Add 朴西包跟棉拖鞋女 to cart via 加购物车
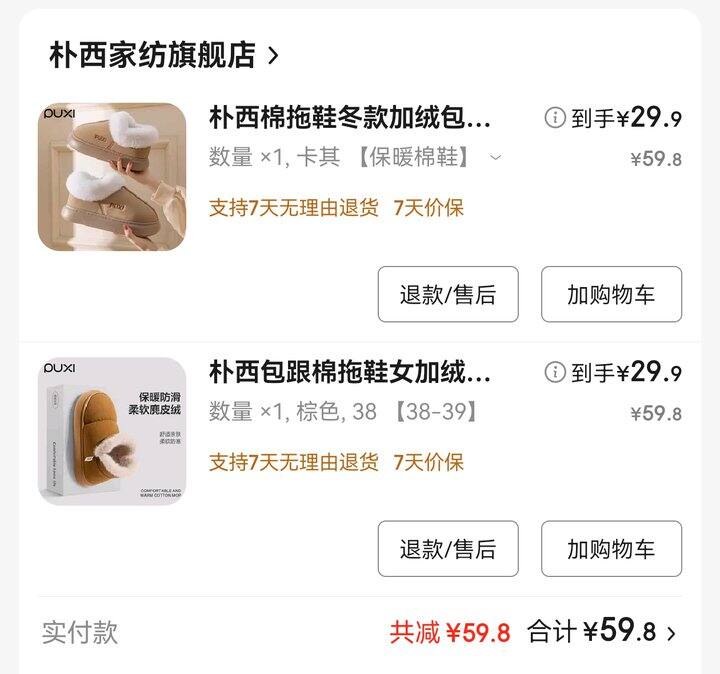720x674 pixels. pyautogui.click(x=611, y=549)
